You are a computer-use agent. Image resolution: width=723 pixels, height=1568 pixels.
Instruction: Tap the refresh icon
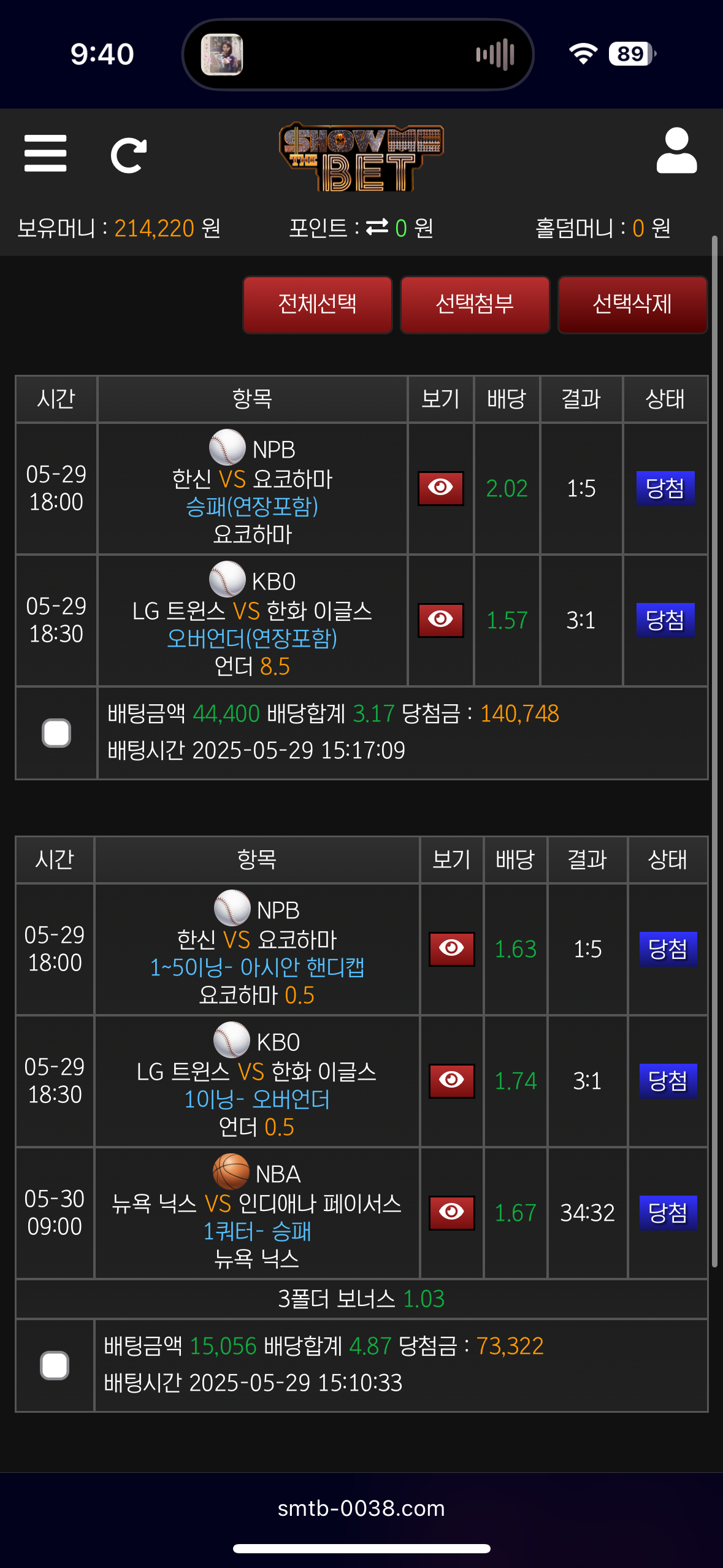pos(128,156)
